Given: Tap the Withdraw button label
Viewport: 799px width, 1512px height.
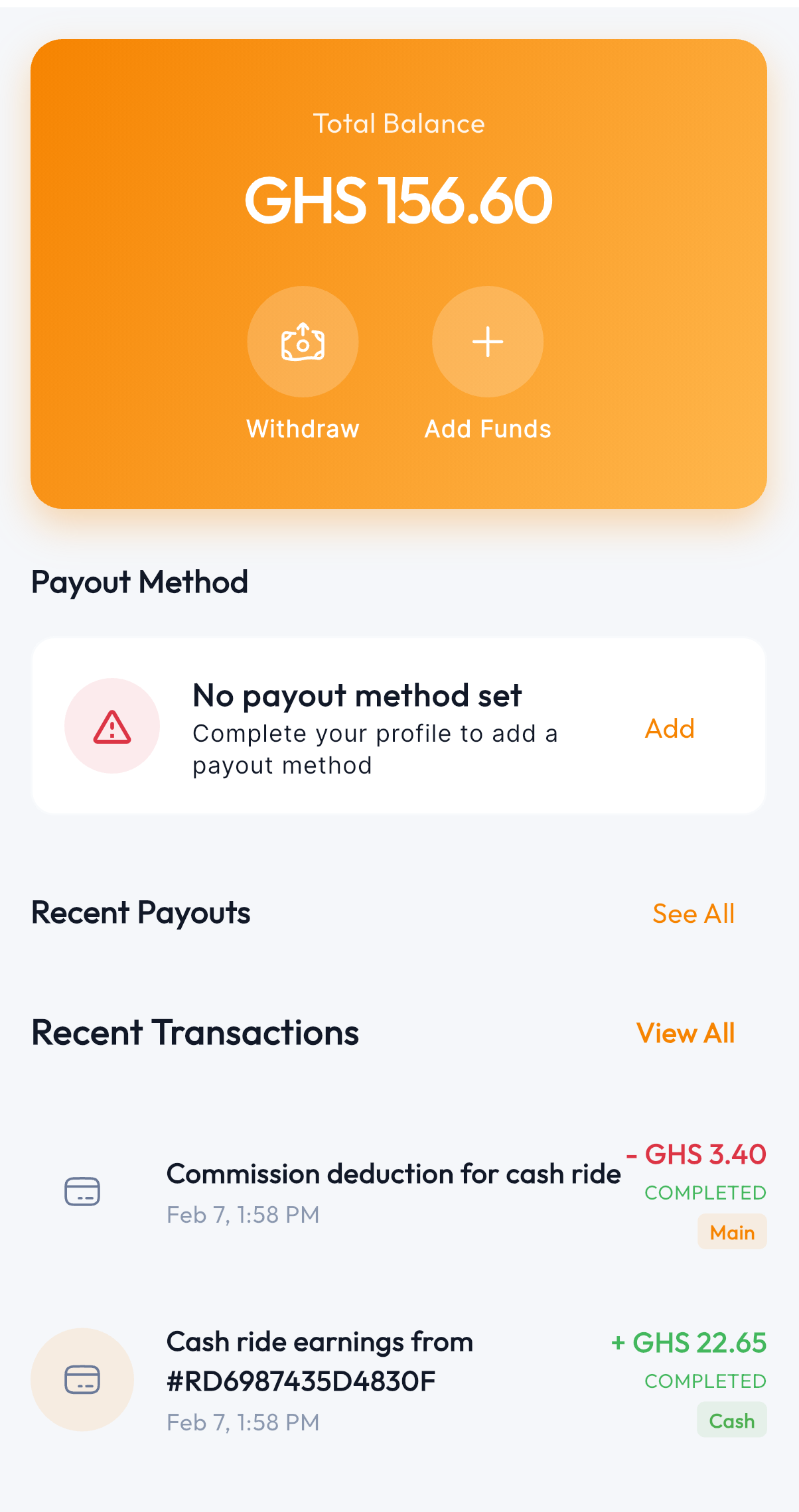Looking at the screenshot, I should tap(303, 428).
